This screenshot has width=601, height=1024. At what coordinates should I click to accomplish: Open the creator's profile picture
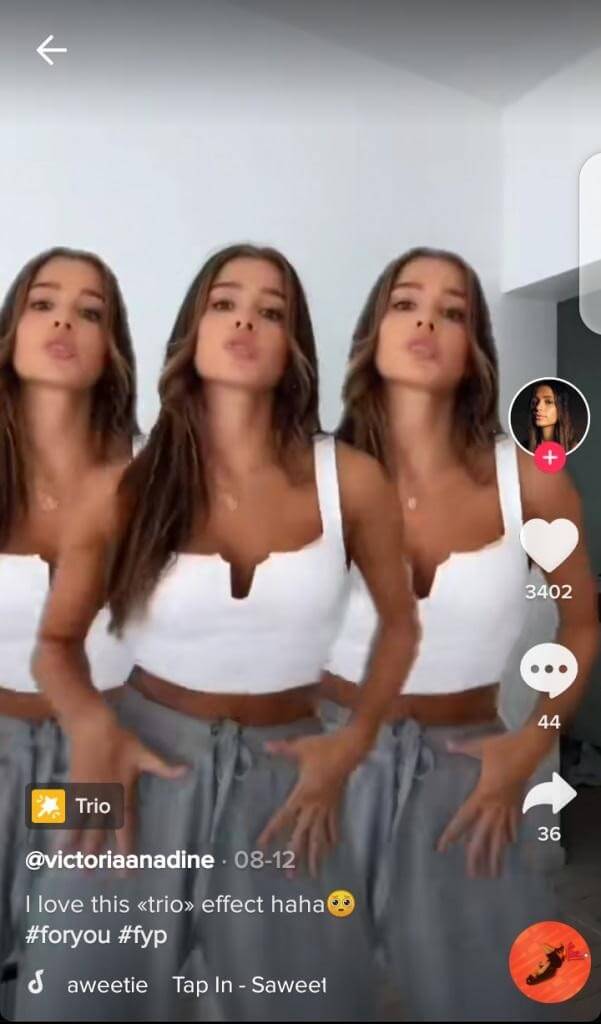(548, 415)
